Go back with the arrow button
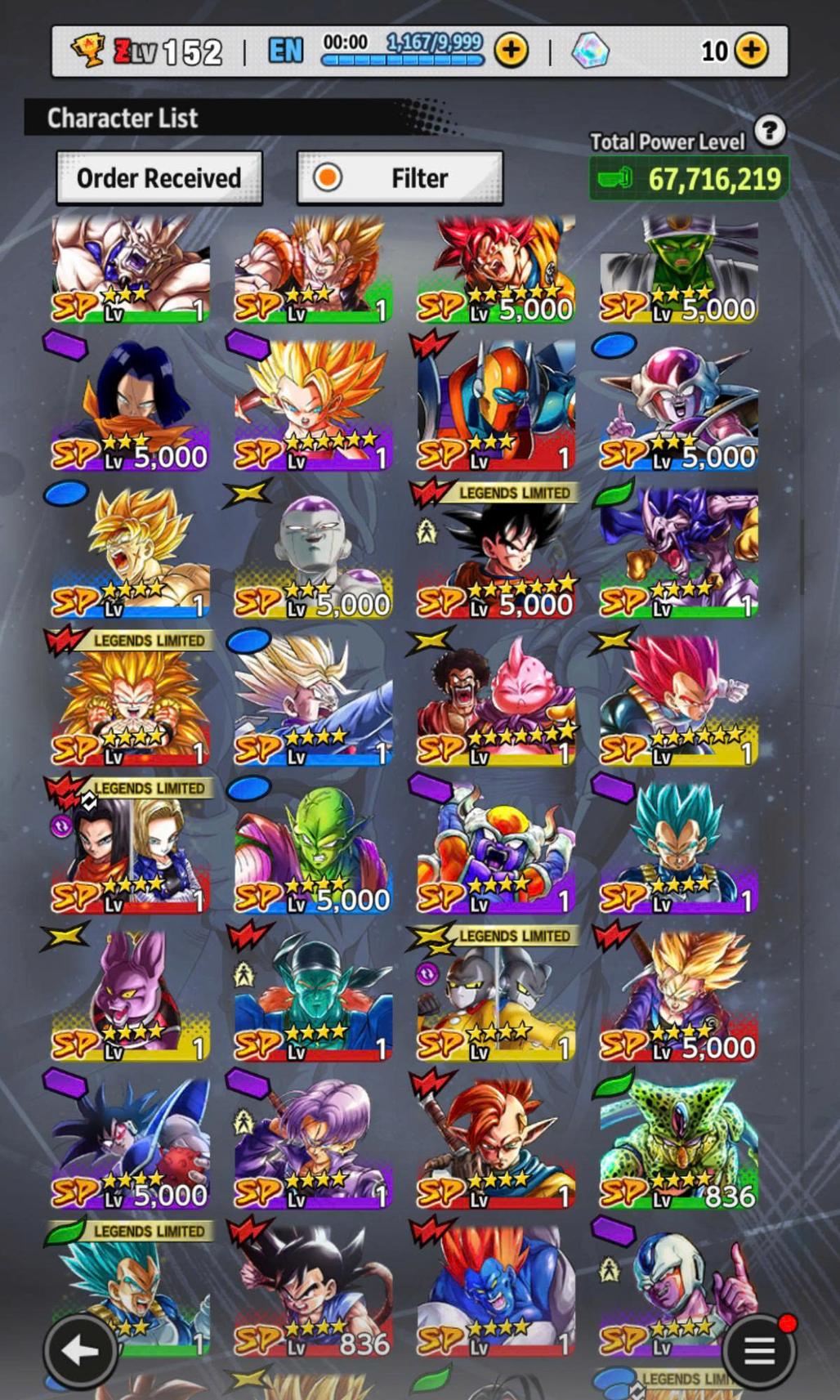The width and height of the screenshot is (840, 1400). click(x=80, y=1351)
